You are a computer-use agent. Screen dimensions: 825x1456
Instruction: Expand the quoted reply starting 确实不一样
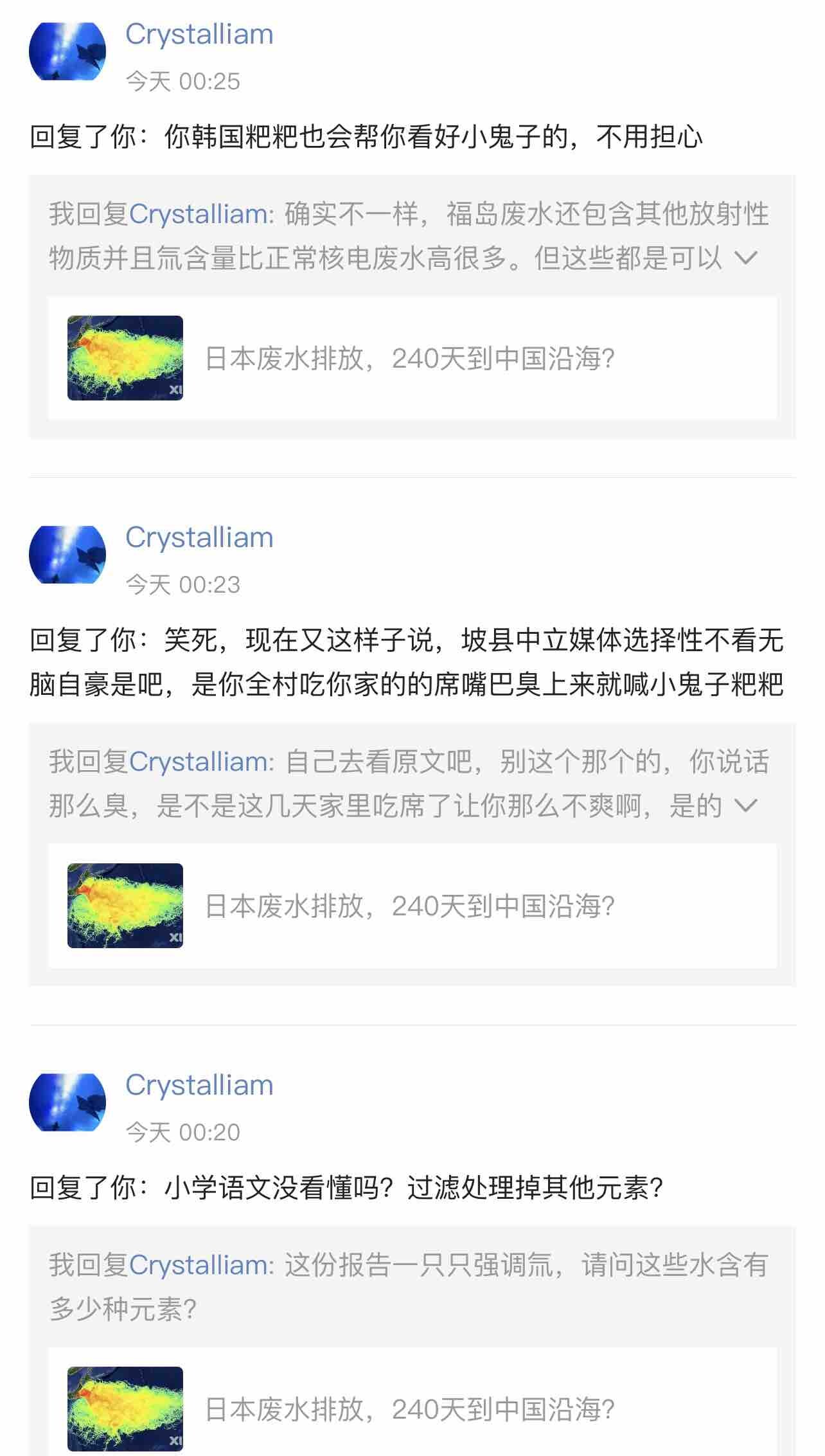(745, 258)
